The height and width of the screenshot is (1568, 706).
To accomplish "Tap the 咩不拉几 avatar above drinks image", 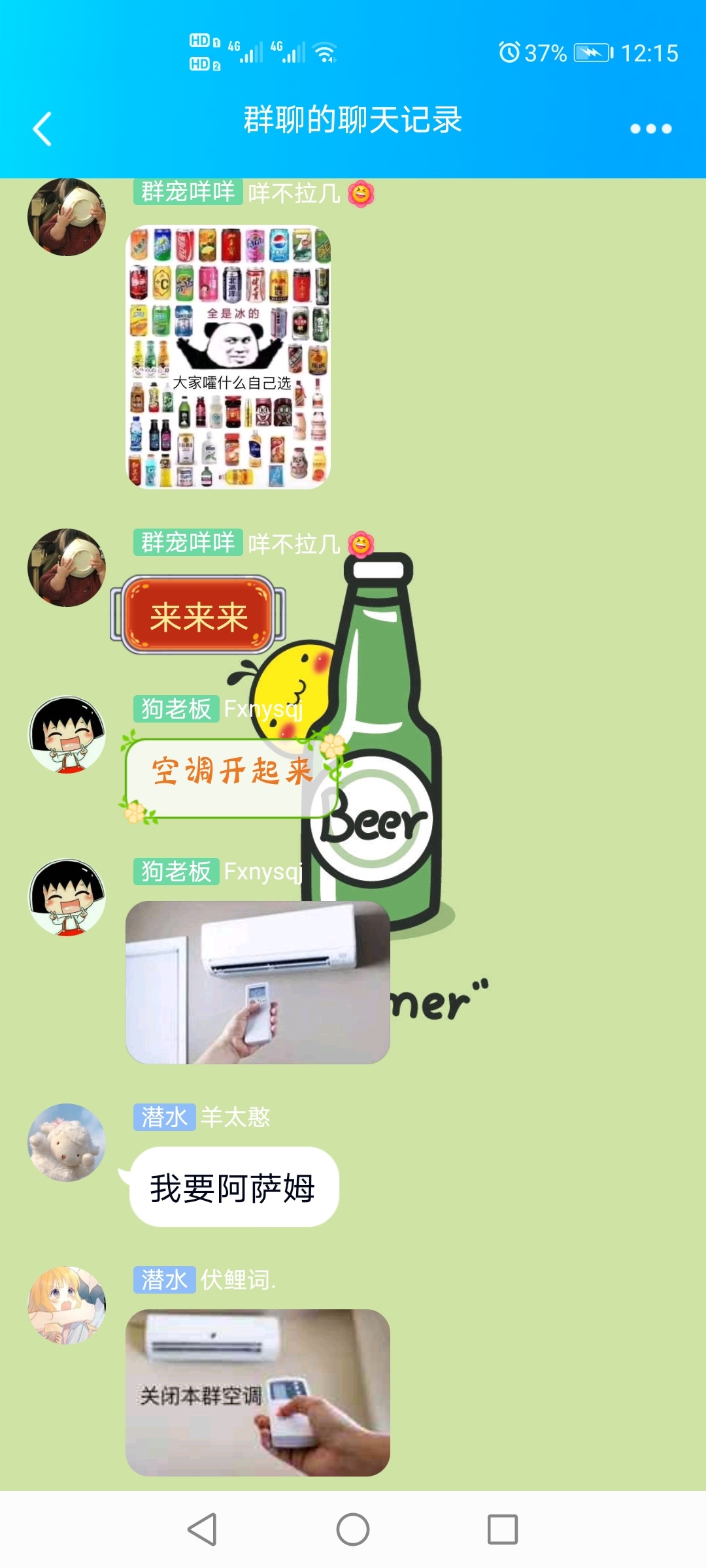I will coord(67,217).
